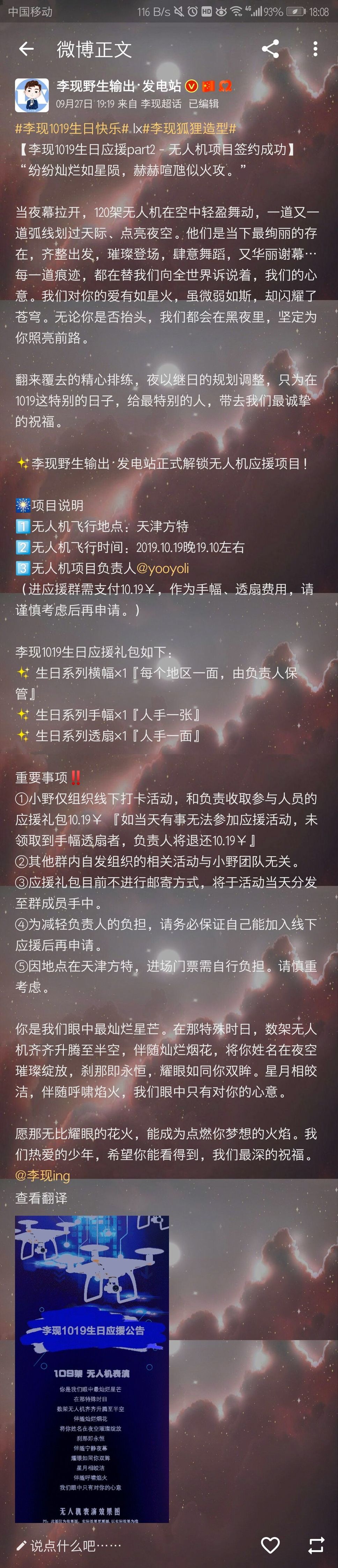Open the #李现1019生日快乐# hashtag
Screen dimensions: 338x1568
pyautogui.click(x=73, y=128)
